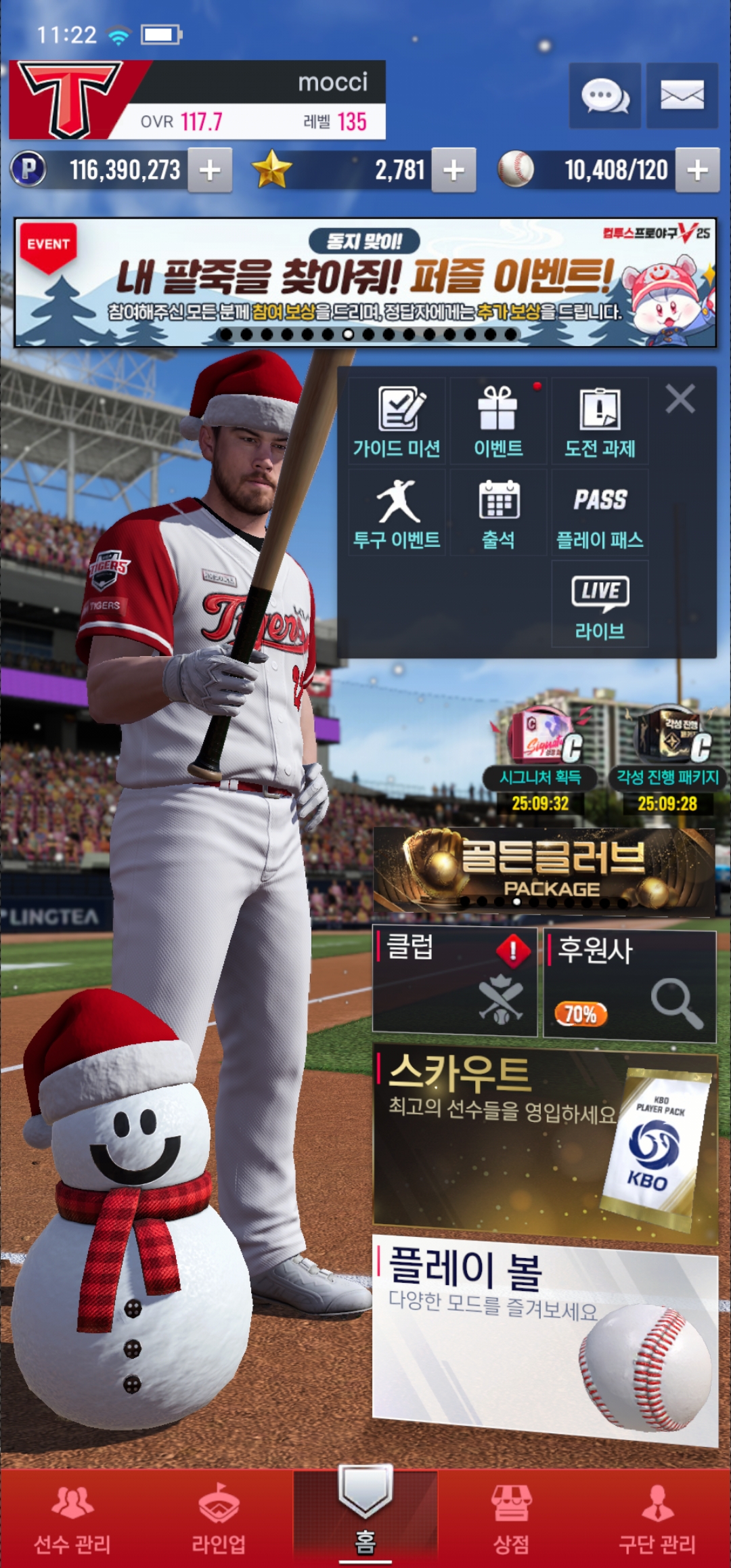
Task: Open the 이벤트 gift menu
Action: point(498,421)
